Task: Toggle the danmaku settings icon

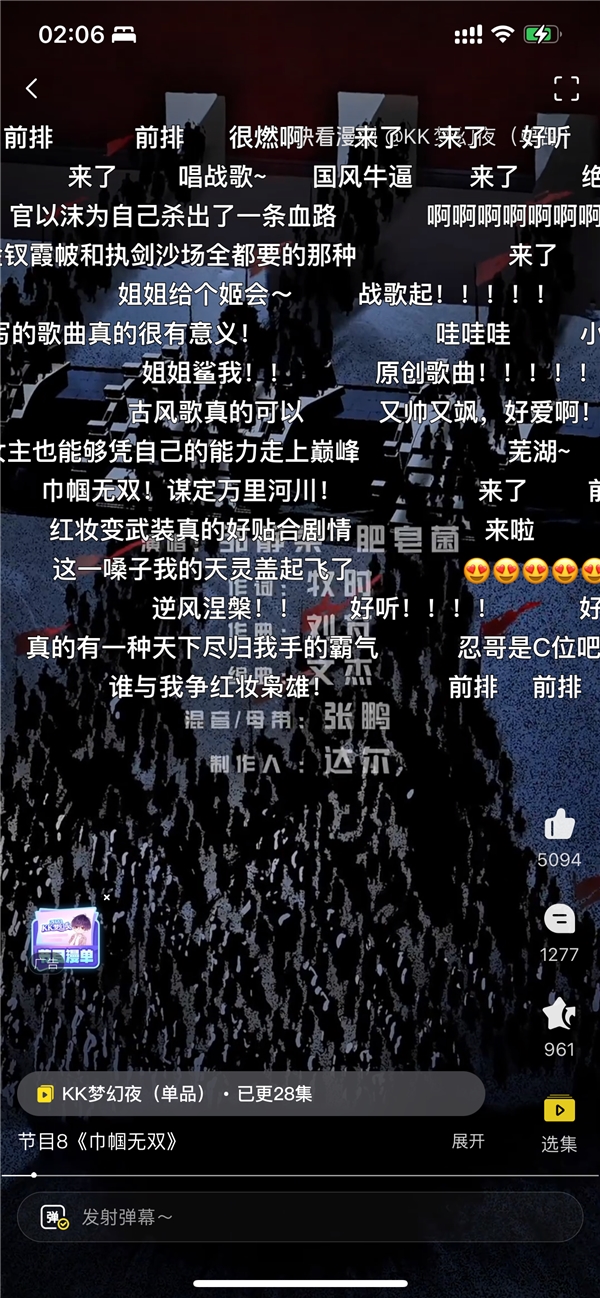Action: tap(54, 1217)
